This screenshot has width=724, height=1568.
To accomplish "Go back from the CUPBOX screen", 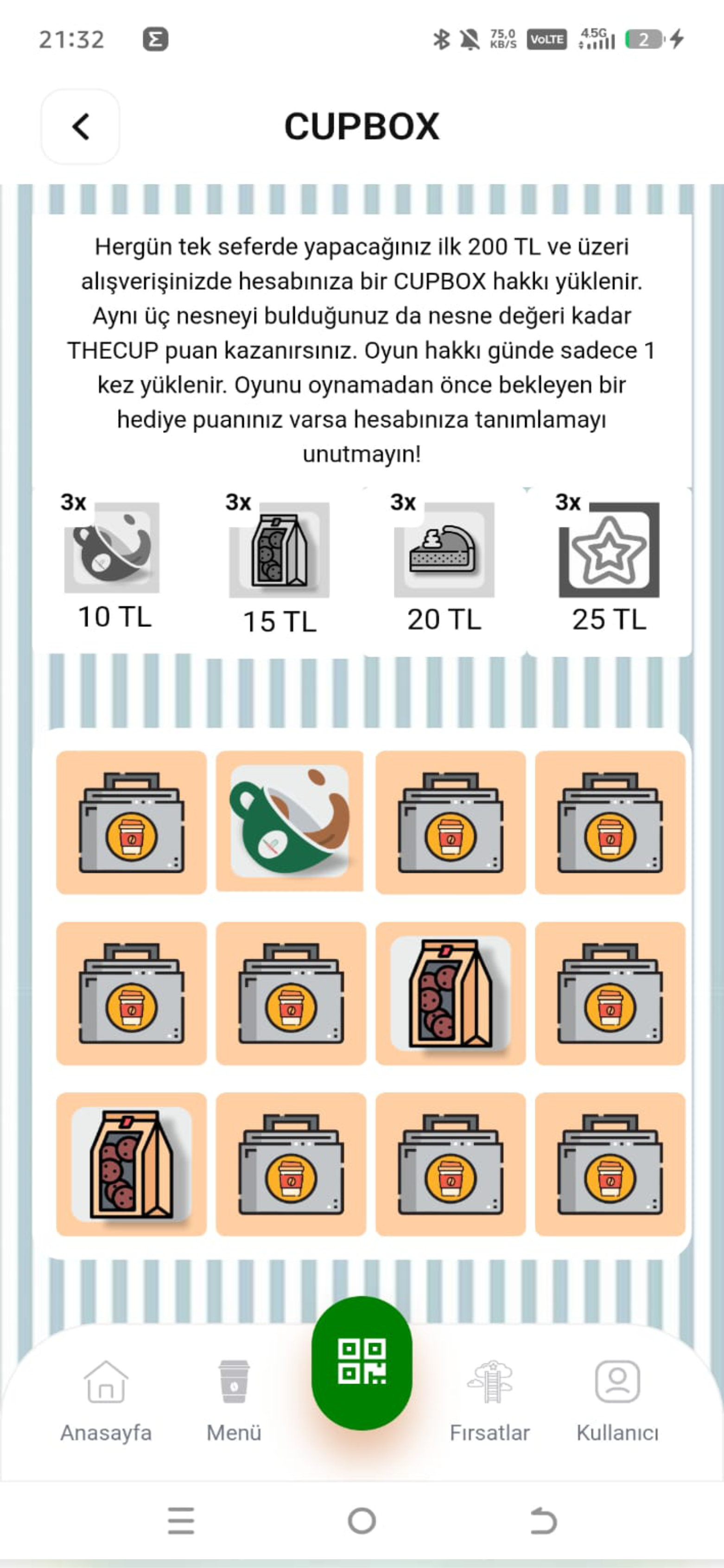I will pos(80,126).
